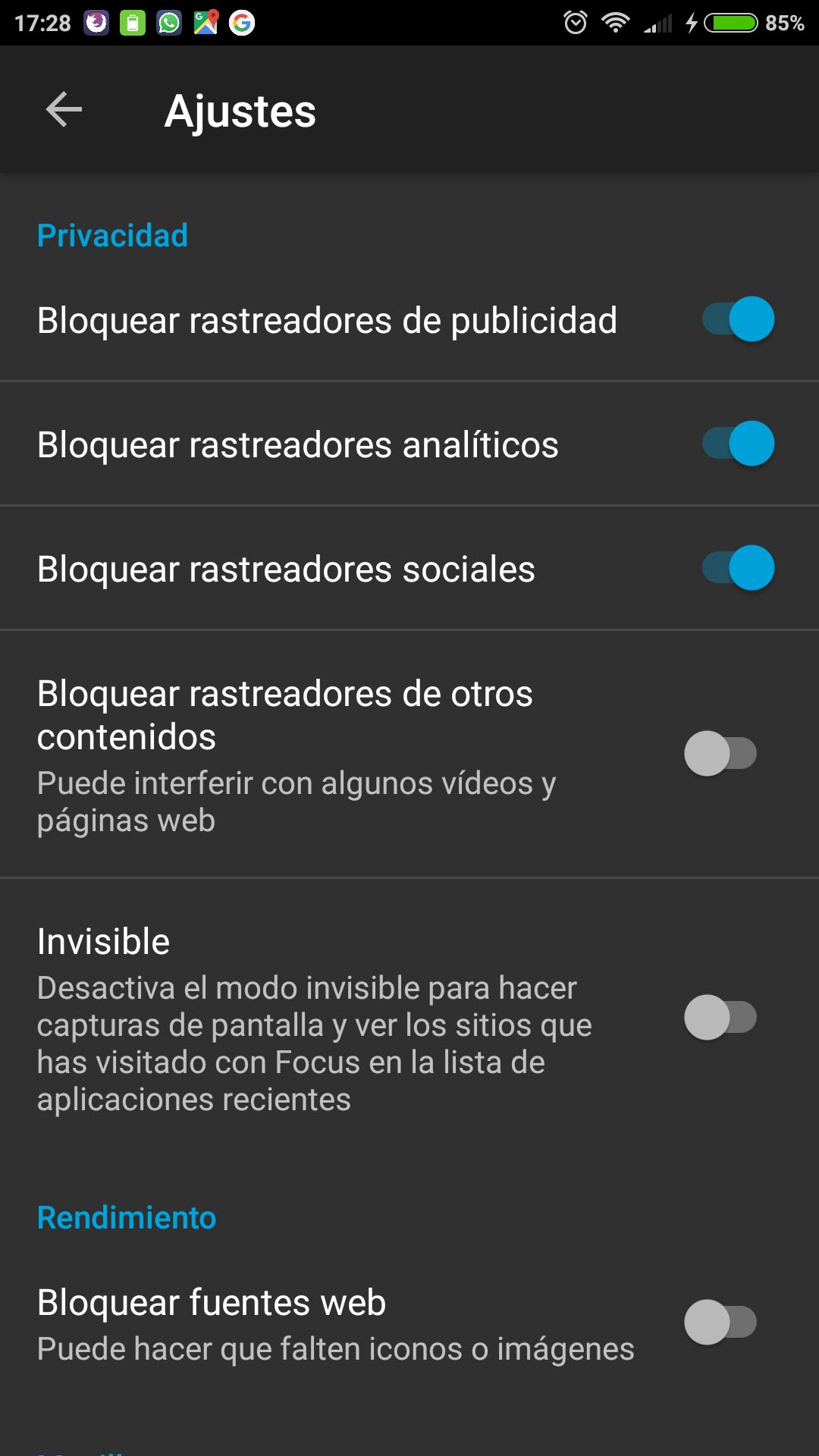
Task: Enable Bloquear fuentes web
Action: [x=720, y=1322]
